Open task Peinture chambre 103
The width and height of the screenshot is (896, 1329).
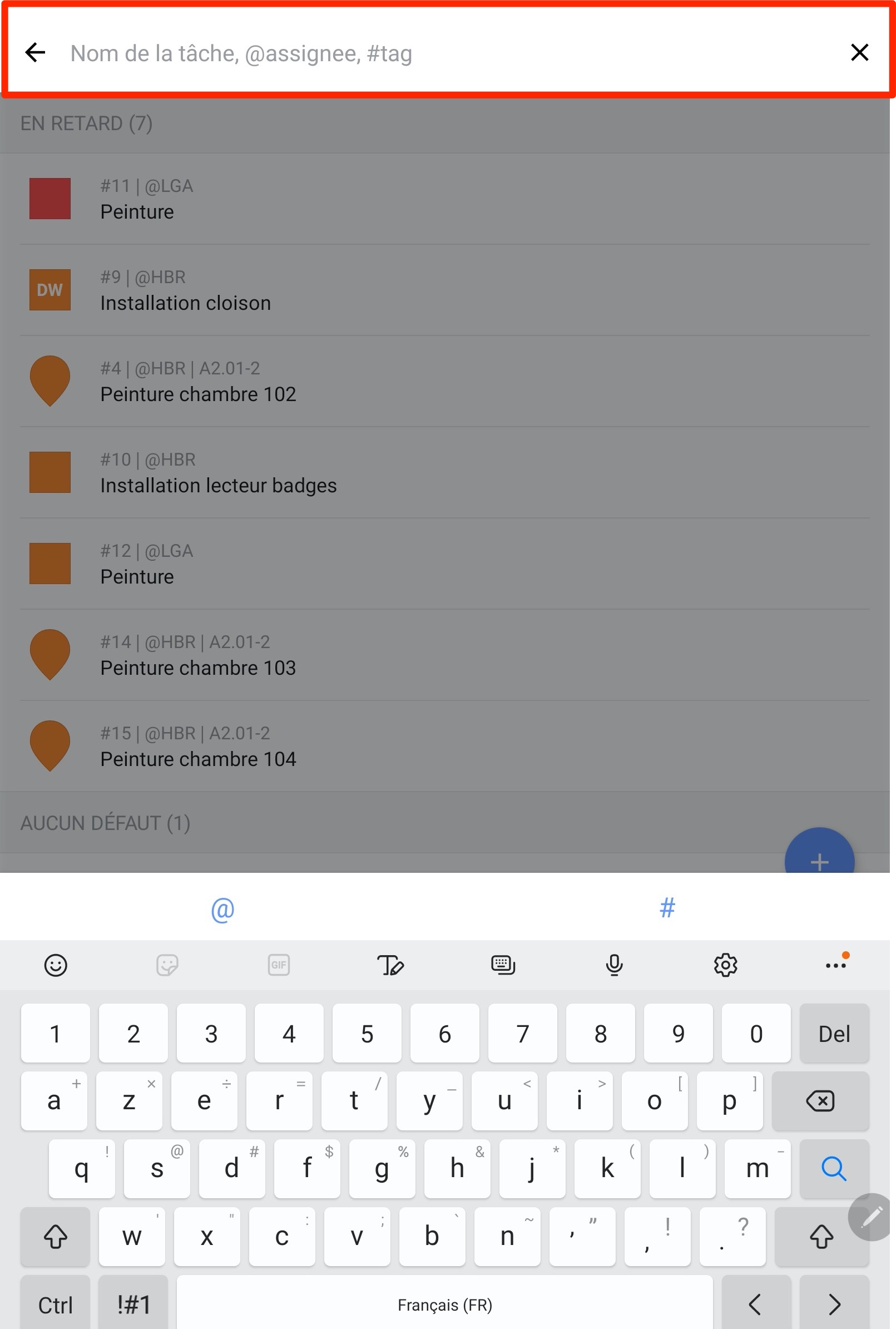[x=444, y=656]
